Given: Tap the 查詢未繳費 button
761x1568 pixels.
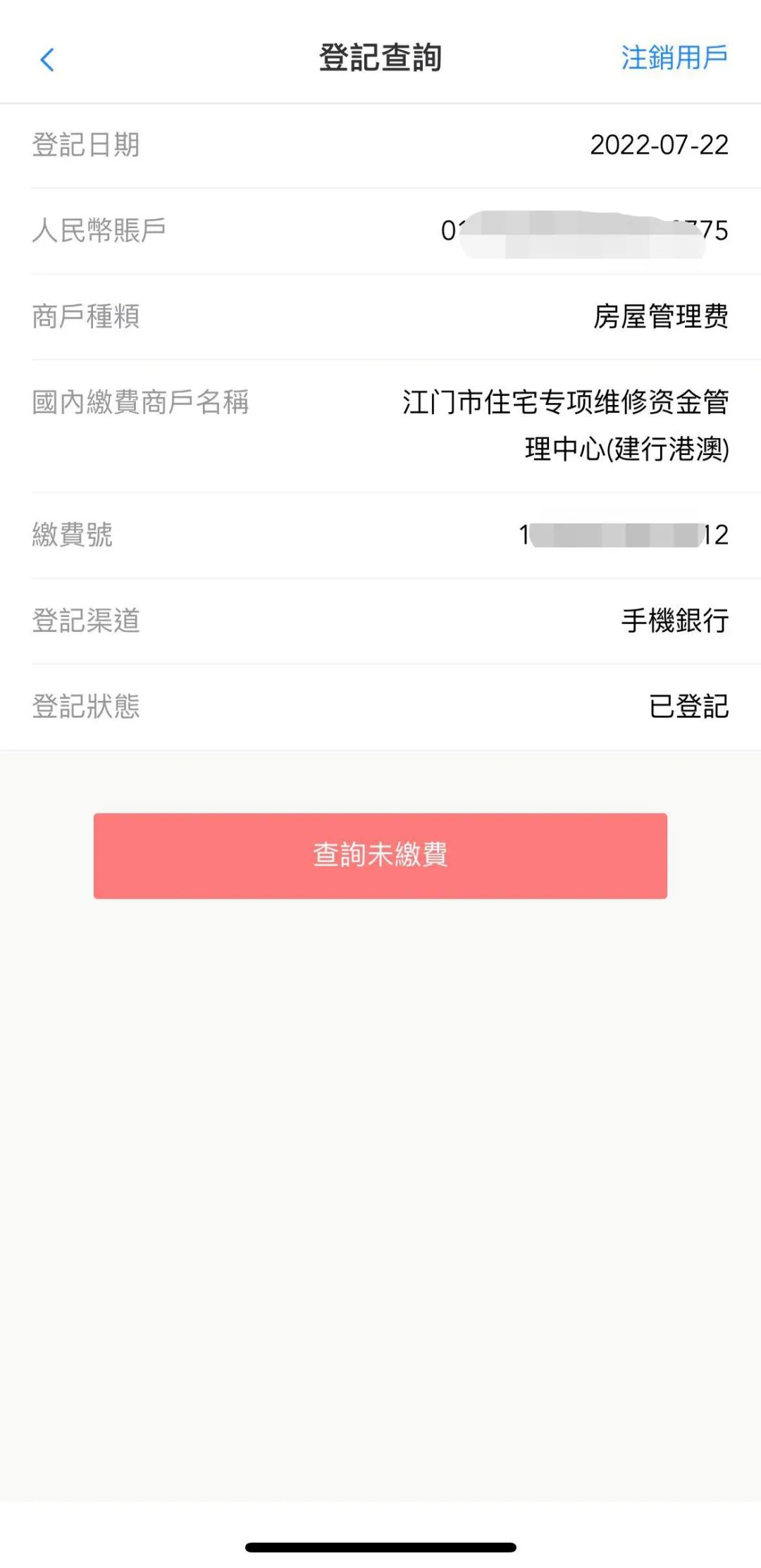Looking at the screenshot, I should 380,855.
